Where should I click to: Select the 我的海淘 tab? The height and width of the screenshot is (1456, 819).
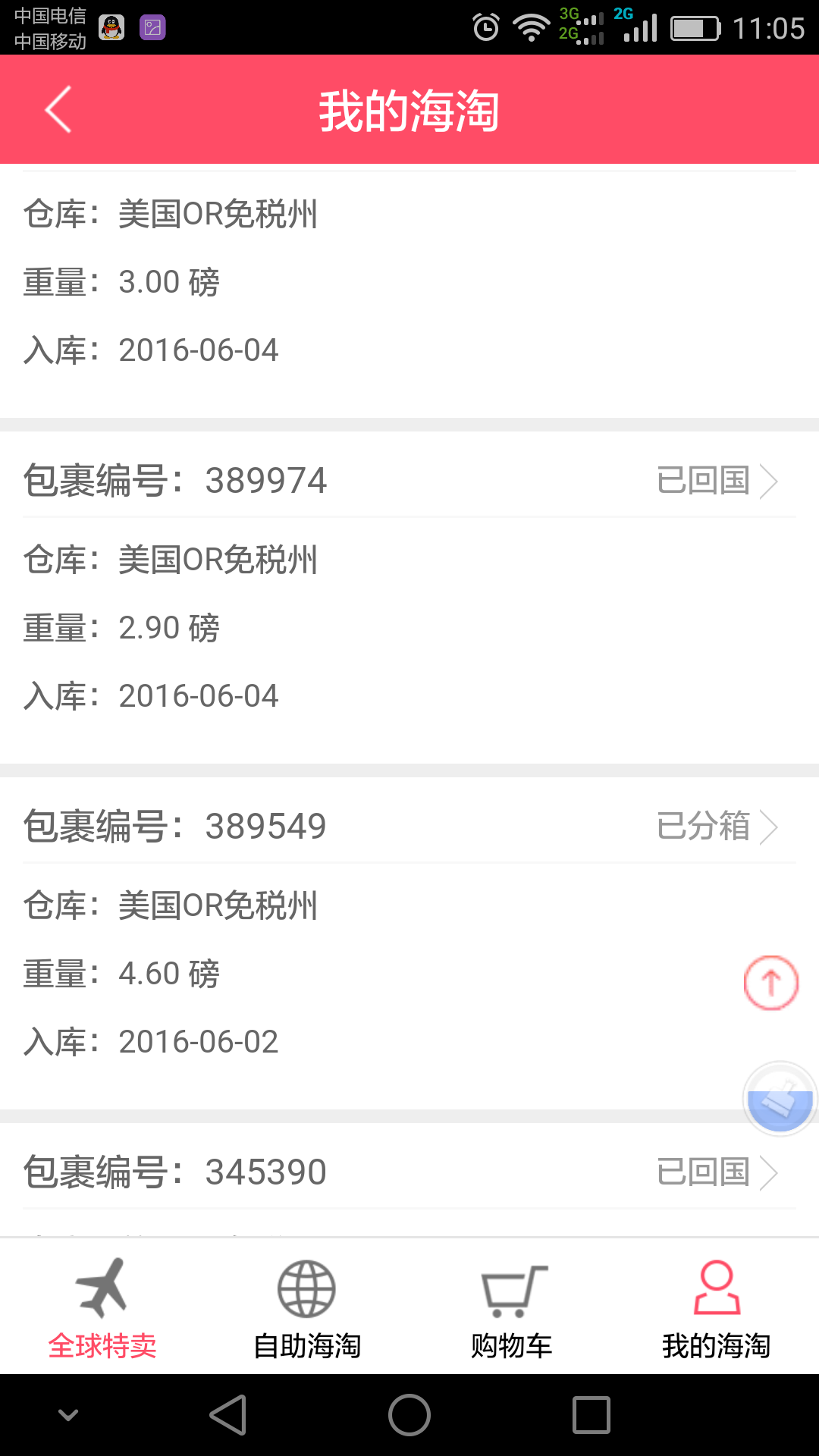click(717, 1308)
